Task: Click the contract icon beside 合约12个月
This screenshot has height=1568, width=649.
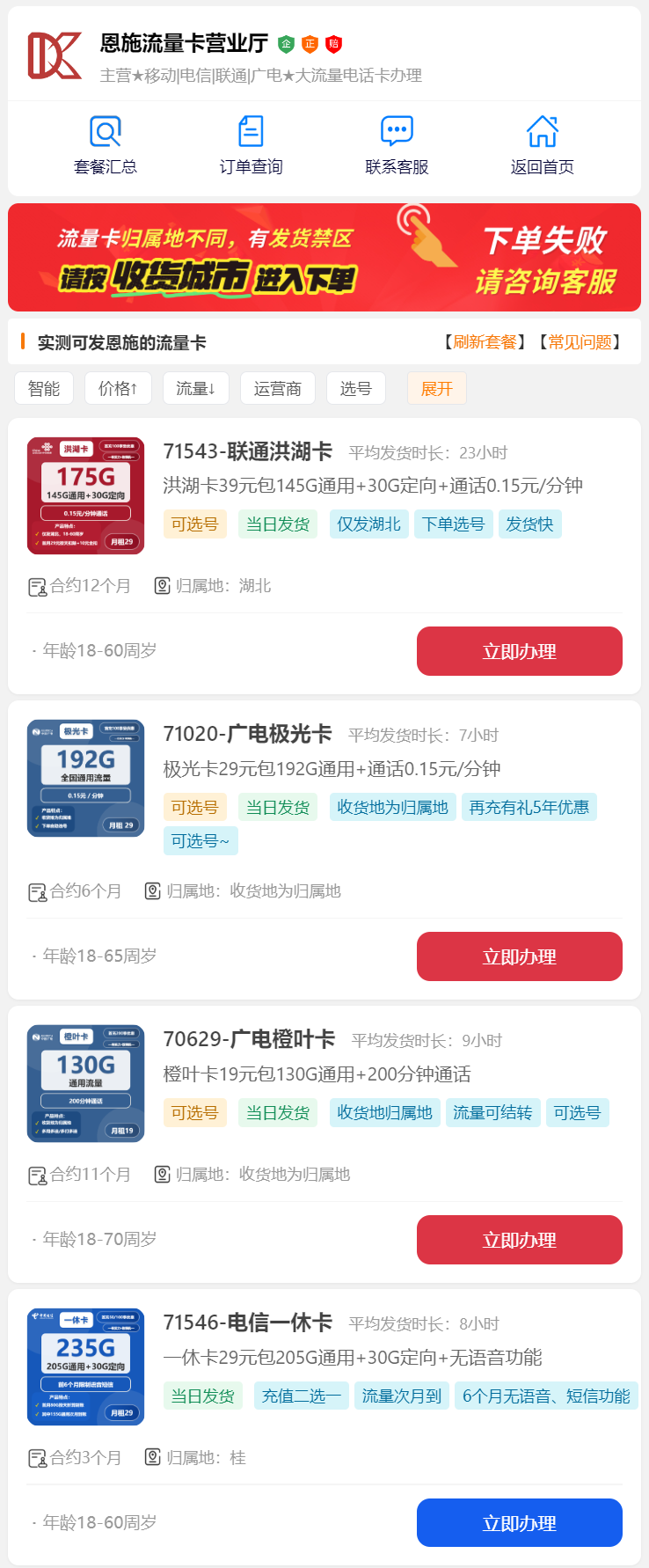Action: tap(36, 586)
